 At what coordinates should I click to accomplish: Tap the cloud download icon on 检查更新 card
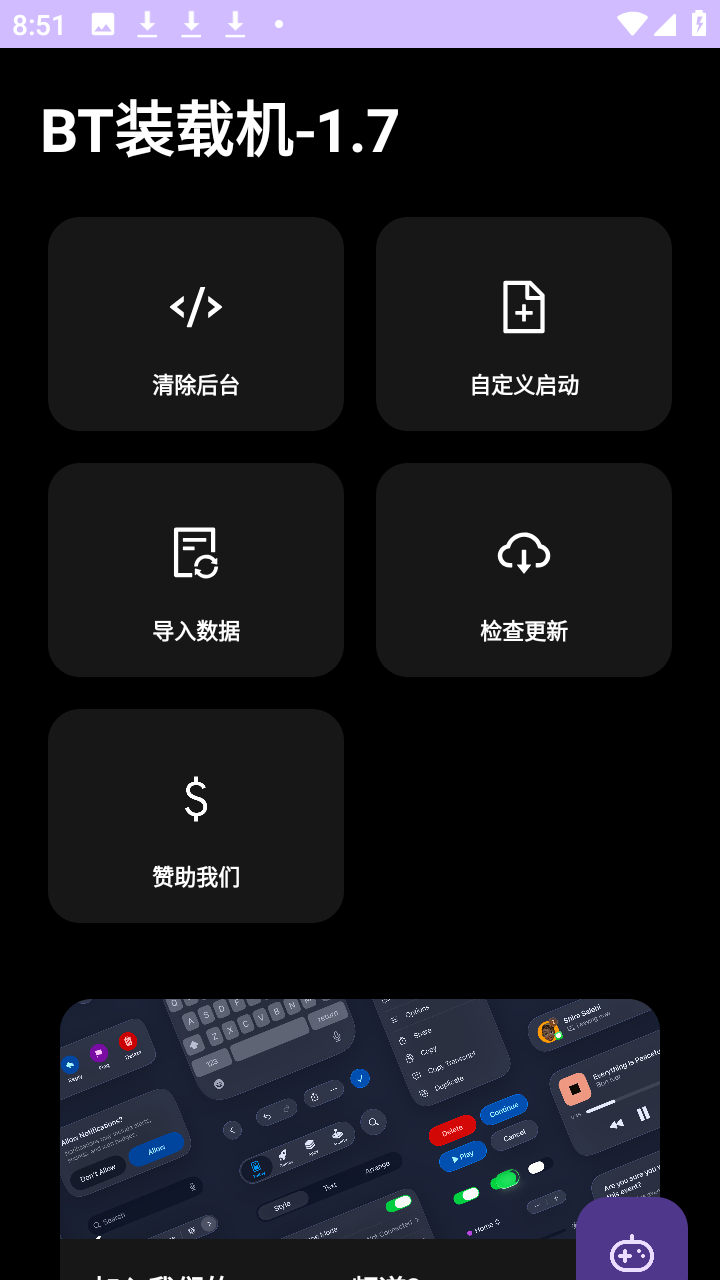click(524, 552)
